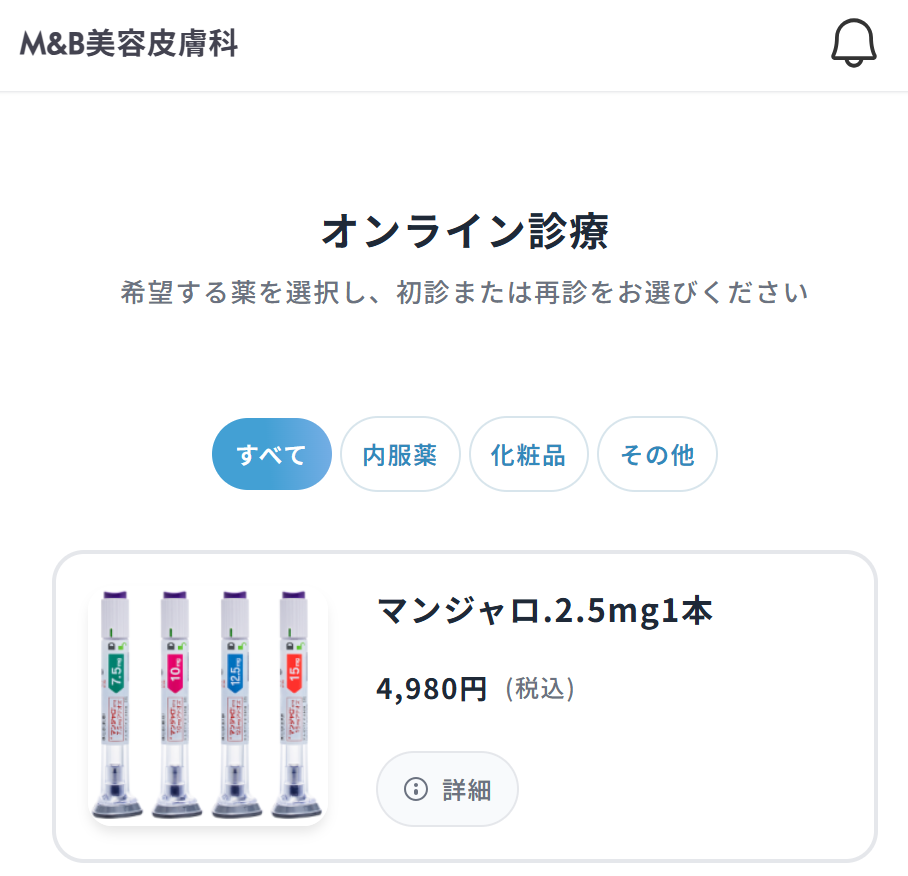This screenshot has height=876, width=908.
Task: Open the notifications bell
Action: coord(853,45)
